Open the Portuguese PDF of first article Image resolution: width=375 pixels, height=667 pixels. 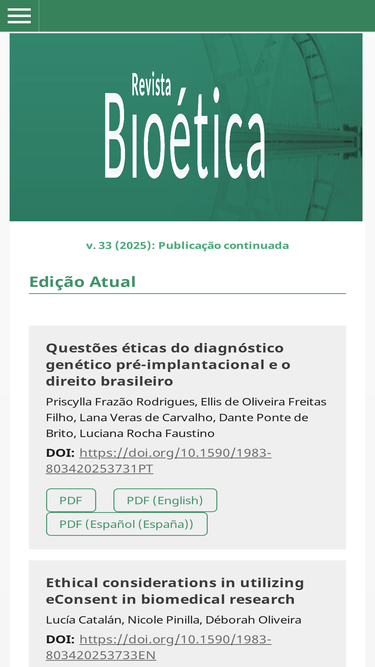click(x=71, y=500)
